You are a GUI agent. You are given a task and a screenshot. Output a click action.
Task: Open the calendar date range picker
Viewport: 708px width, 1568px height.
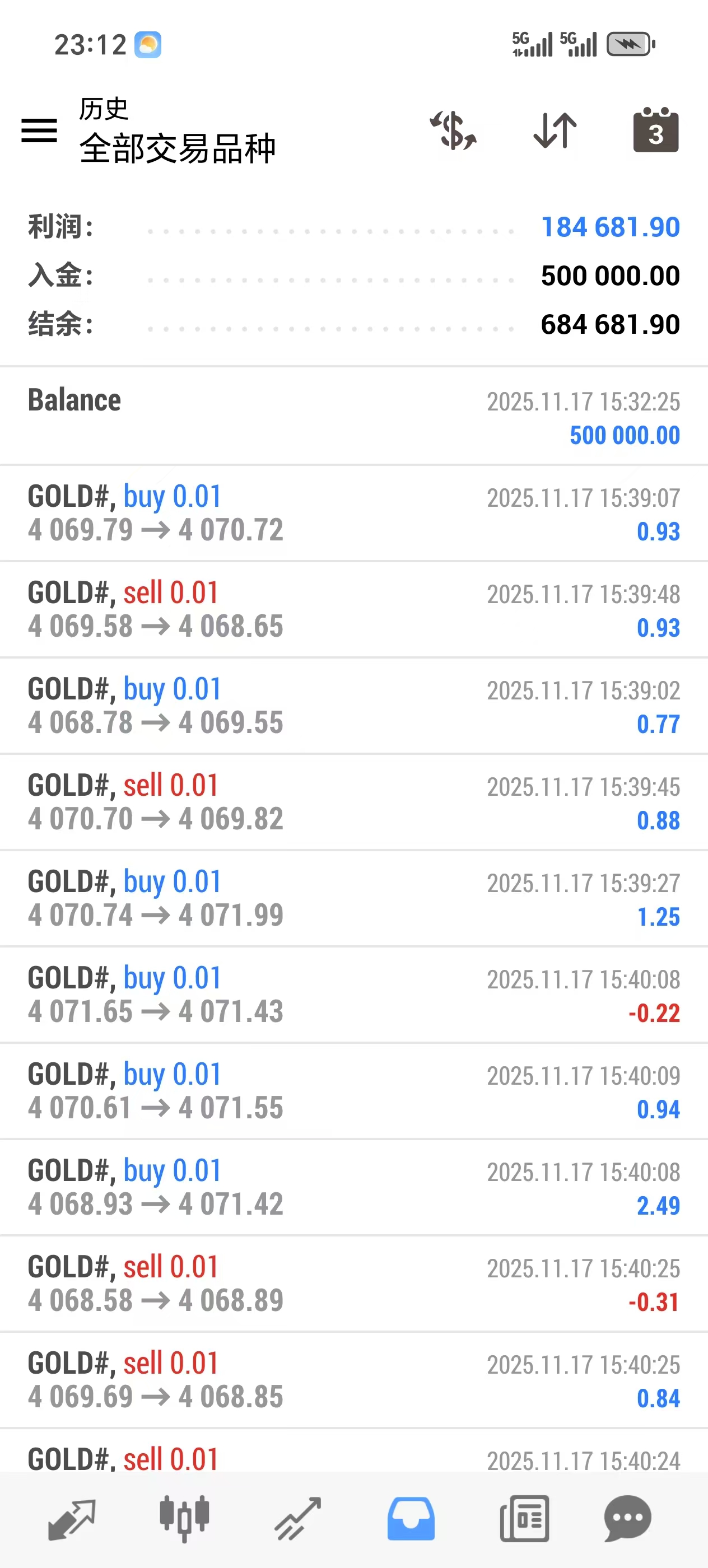656,130
